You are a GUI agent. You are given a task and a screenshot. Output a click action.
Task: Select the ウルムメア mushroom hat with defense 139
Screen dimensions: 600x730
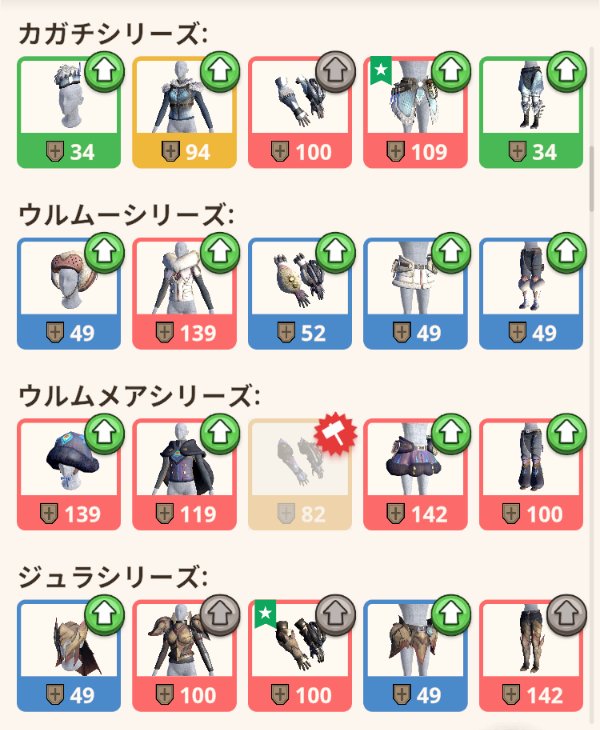coord(68,474)
